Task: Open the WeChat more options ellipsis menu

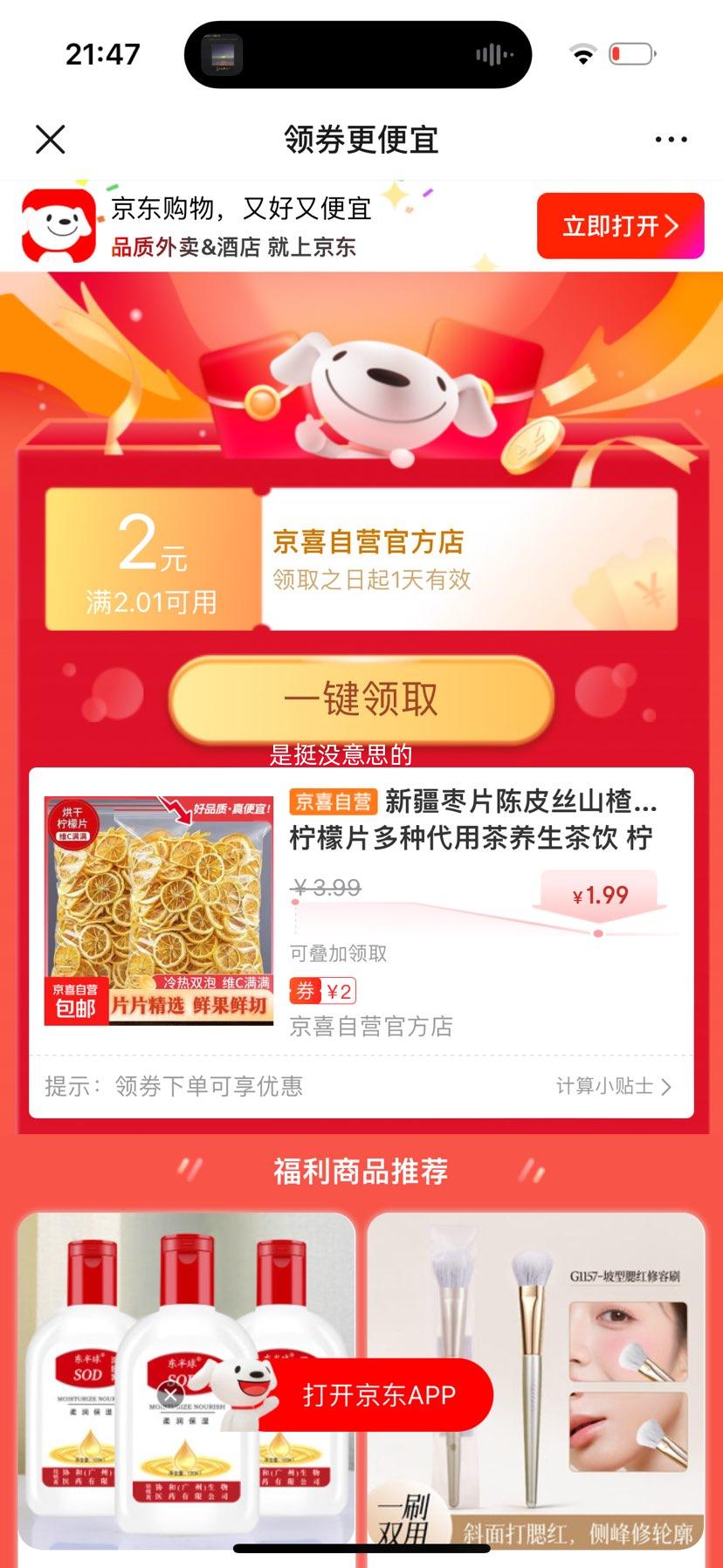Action: point(671,138)
